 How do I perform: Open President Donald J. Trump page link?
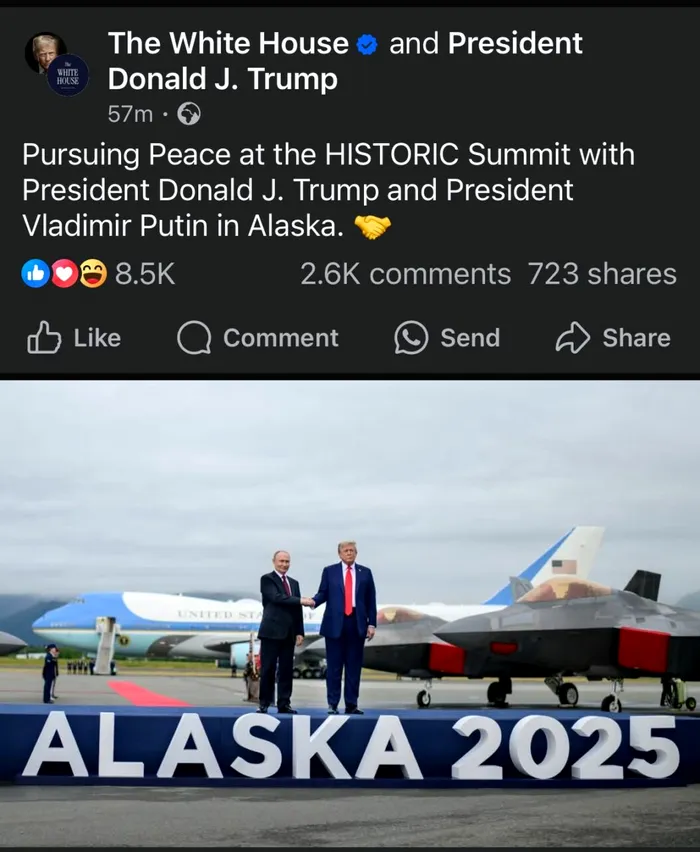click(222, 79)
